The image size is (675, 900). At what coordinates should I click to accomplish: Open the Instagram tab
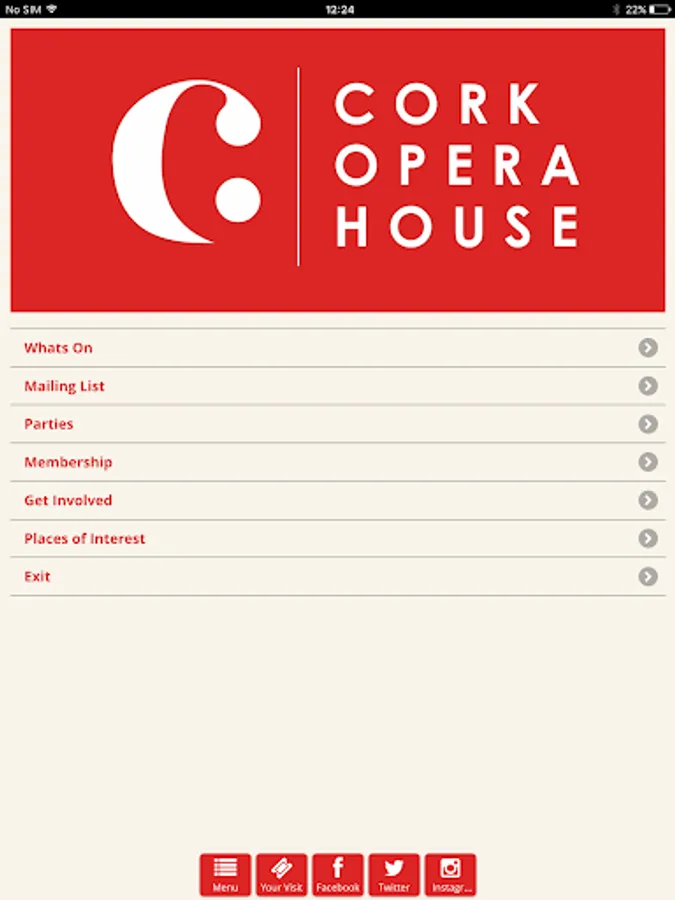[451, 875]
